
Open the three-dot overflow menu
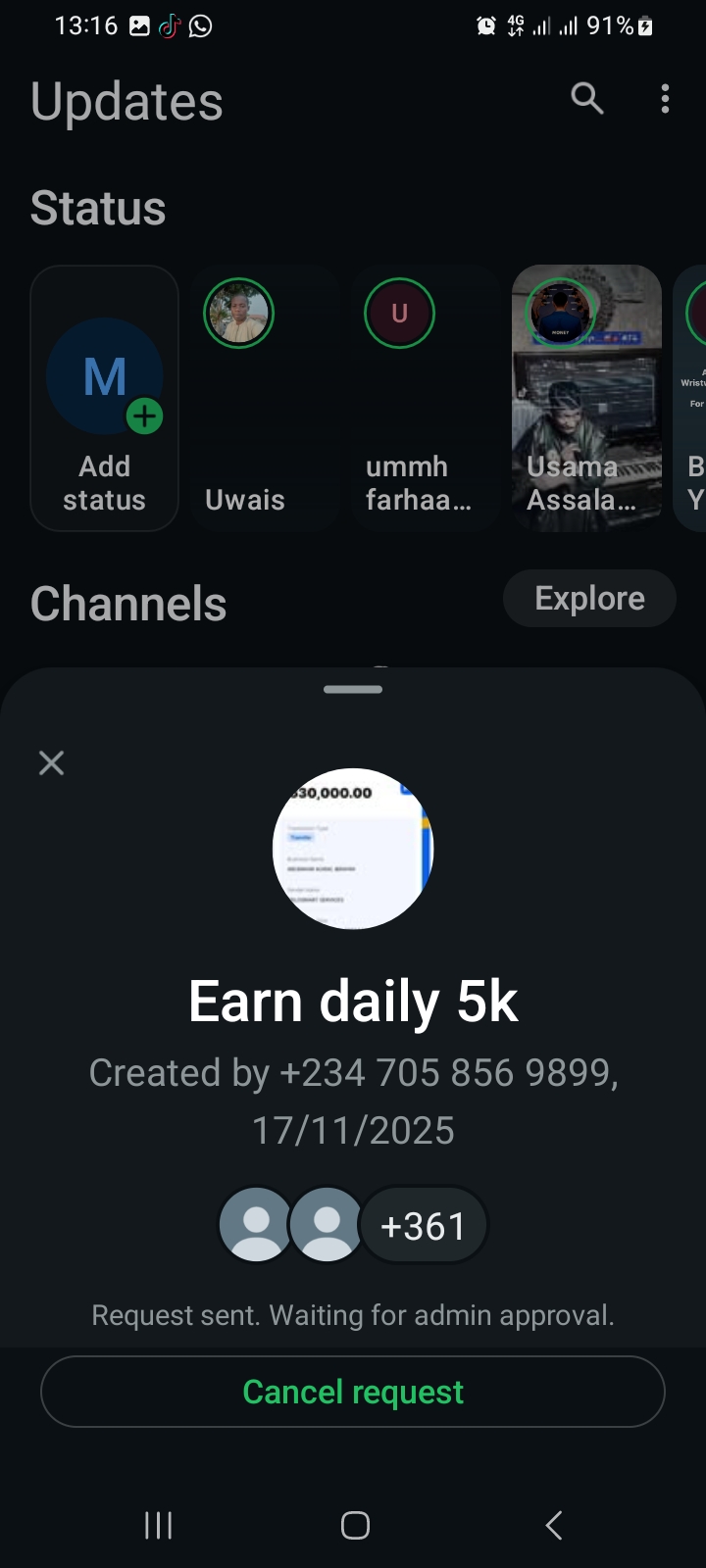point(665,98)
